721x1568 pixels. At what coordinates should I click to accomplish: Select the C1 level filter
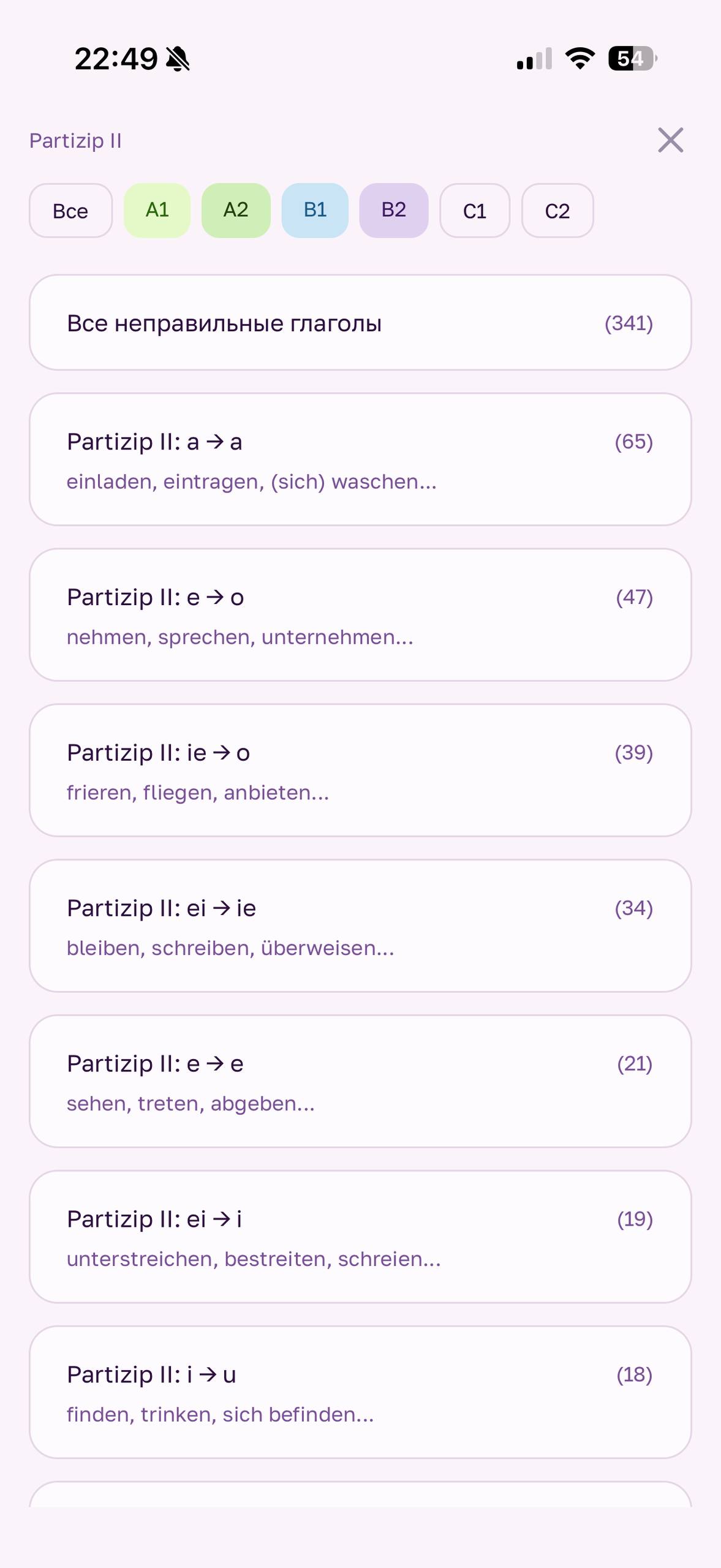(x=475, y=211)
